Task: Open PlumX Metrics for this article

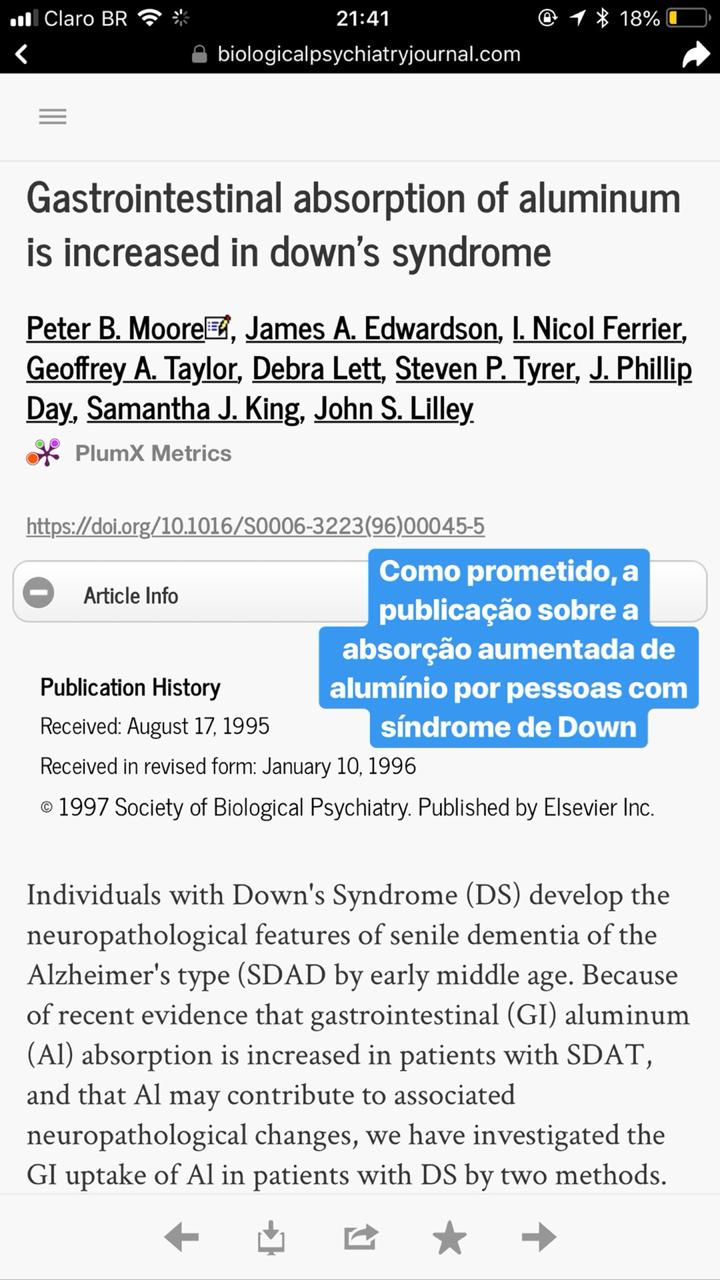Action: 129,453
